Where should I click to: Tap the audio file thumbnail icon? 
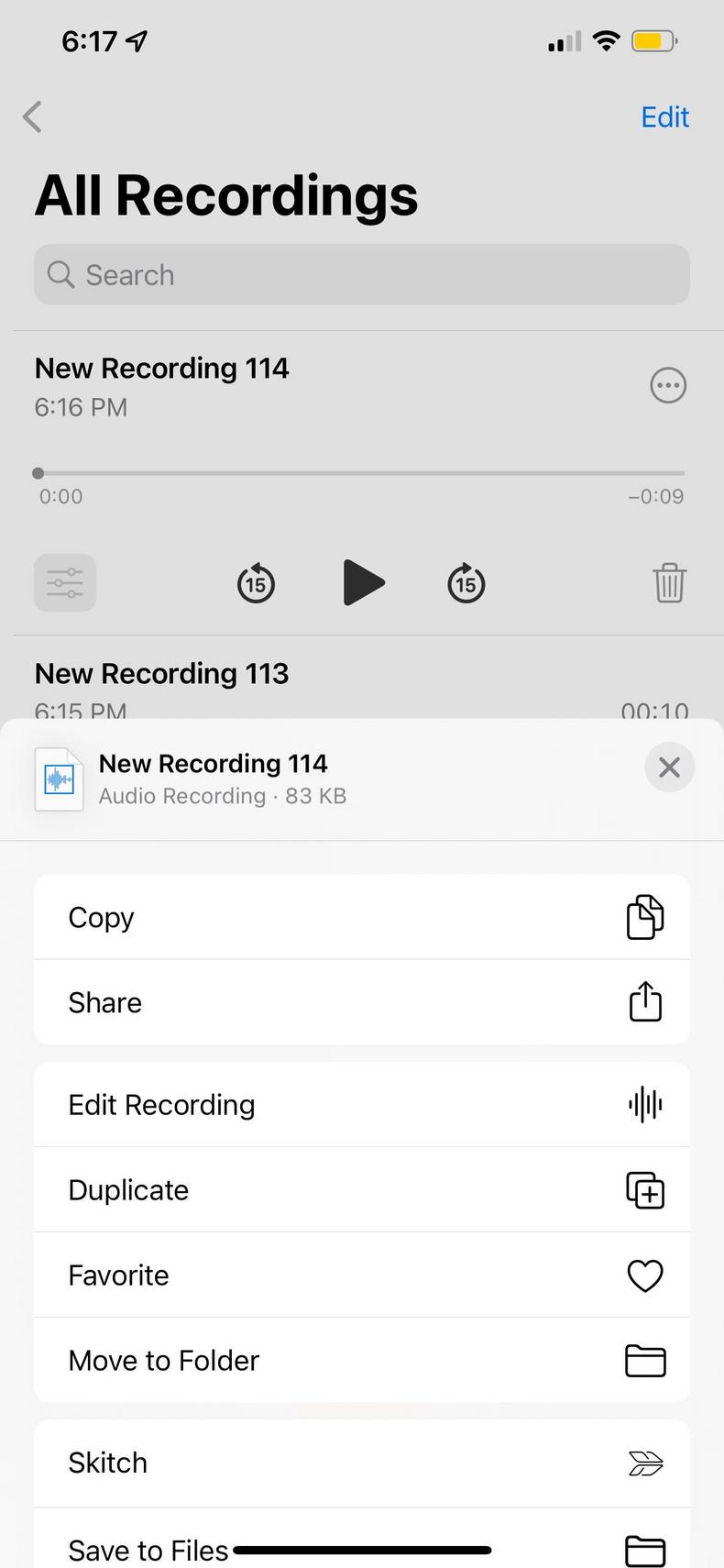point(59,778)
